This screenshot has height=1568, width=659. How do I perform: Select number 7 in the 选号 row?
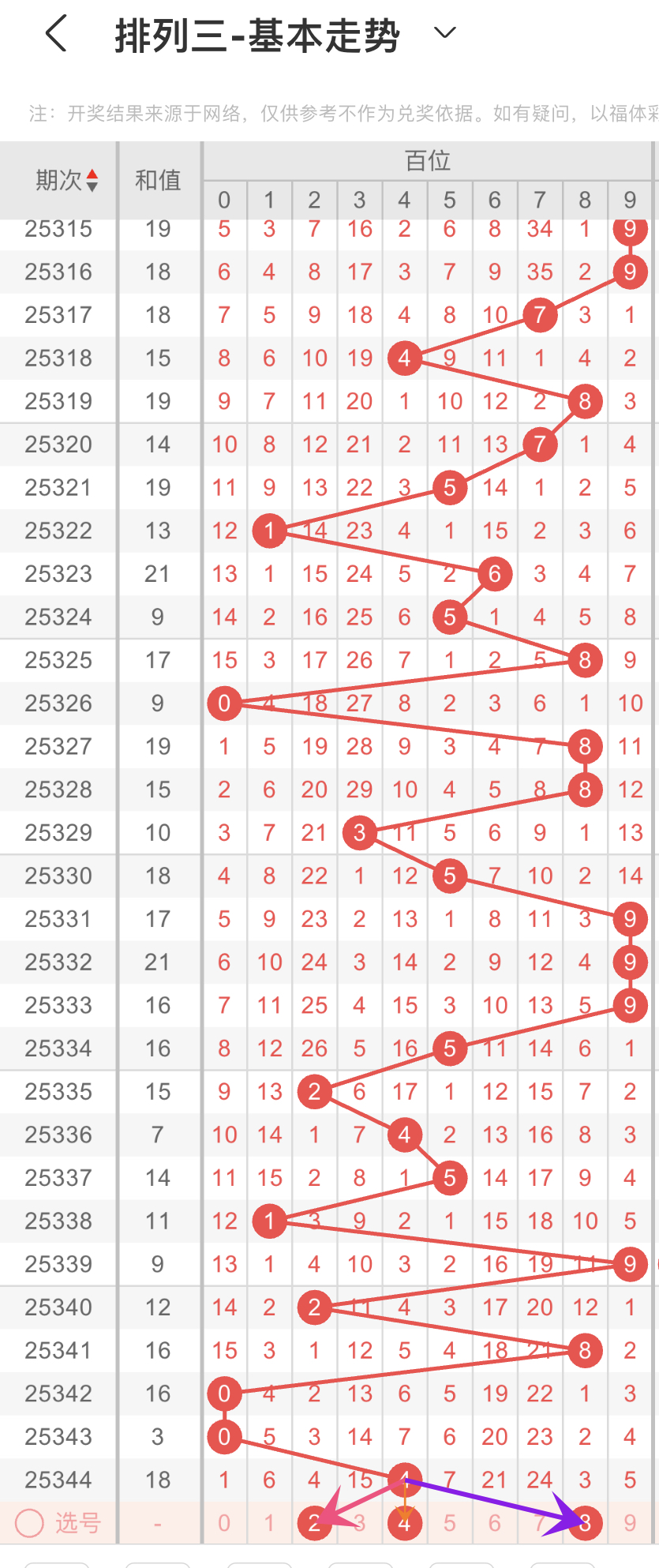[540, 1522]
